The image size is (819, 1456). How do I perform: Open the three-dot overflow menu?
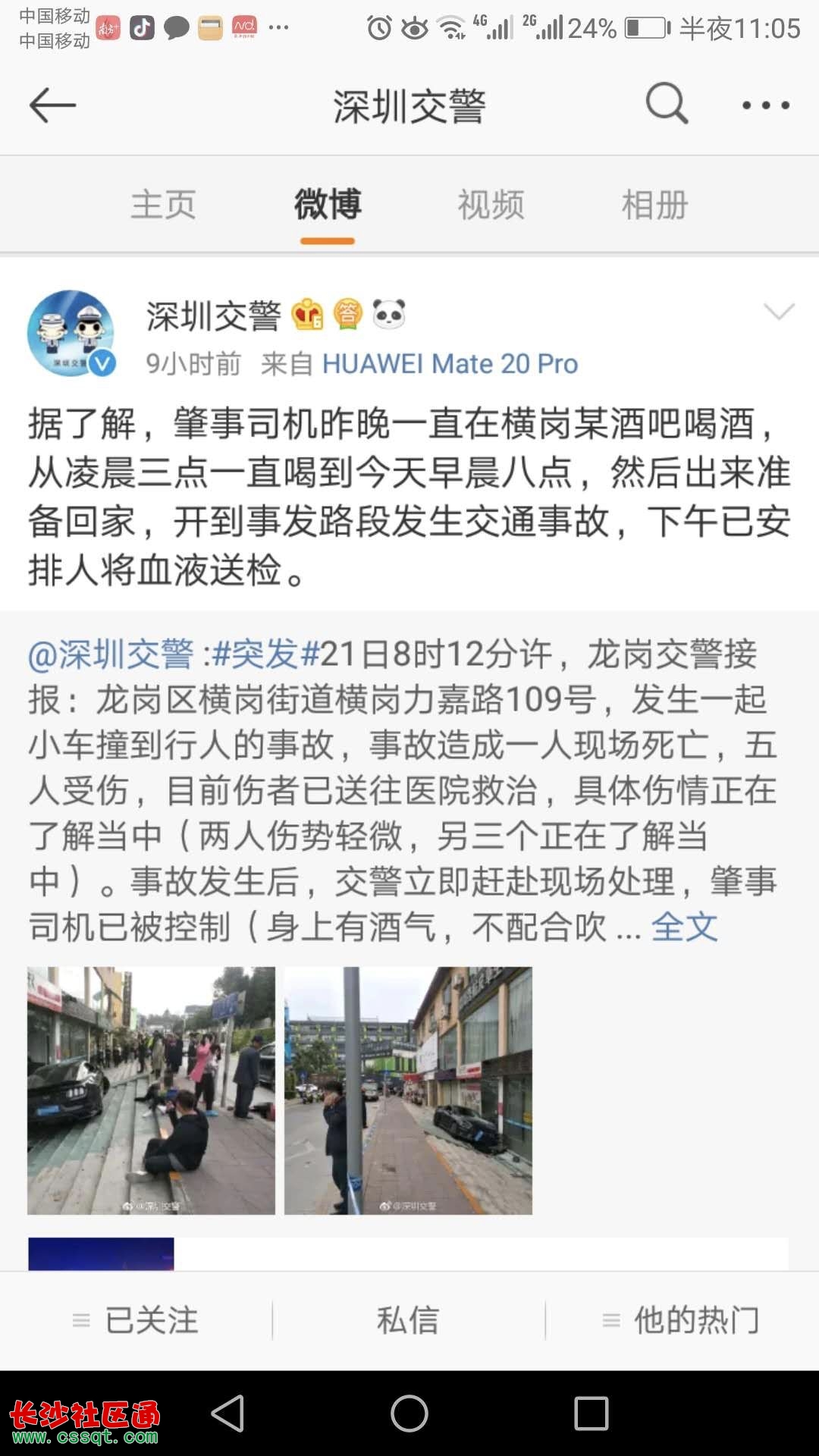765,105
